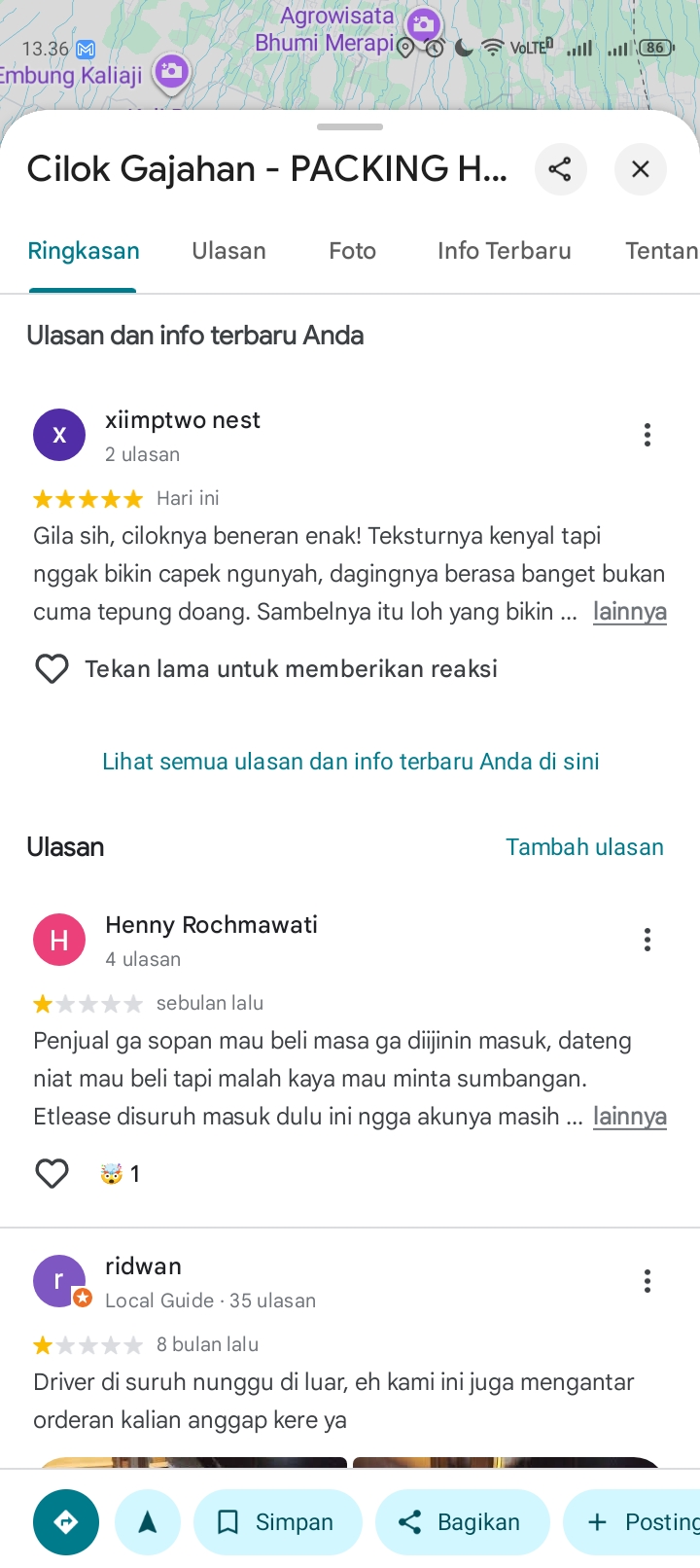Expand xiimptwo nest's review with lainnya

[x=629, y=612]
